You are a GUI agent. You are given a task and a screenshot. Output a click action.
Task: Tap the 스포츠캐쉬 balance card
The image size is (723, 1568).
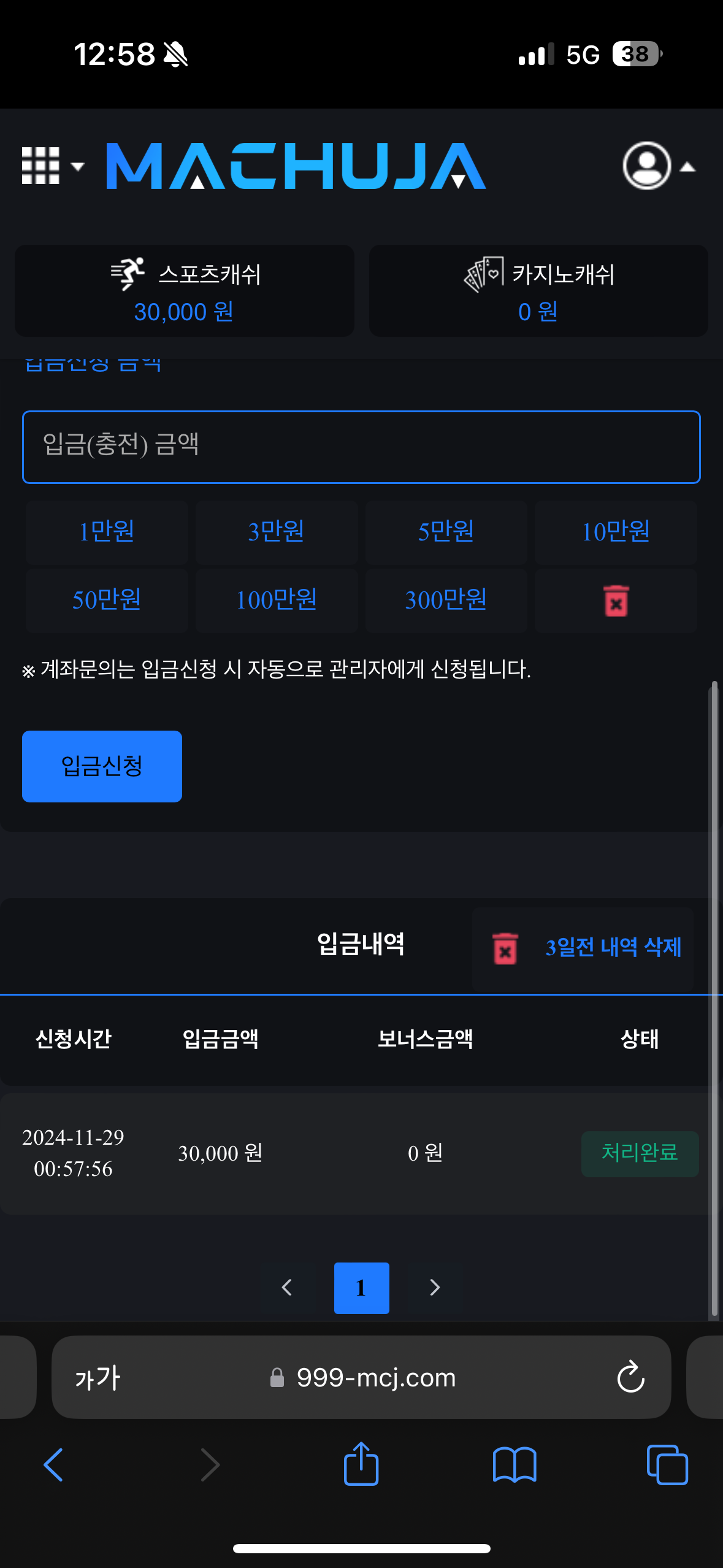185,291
